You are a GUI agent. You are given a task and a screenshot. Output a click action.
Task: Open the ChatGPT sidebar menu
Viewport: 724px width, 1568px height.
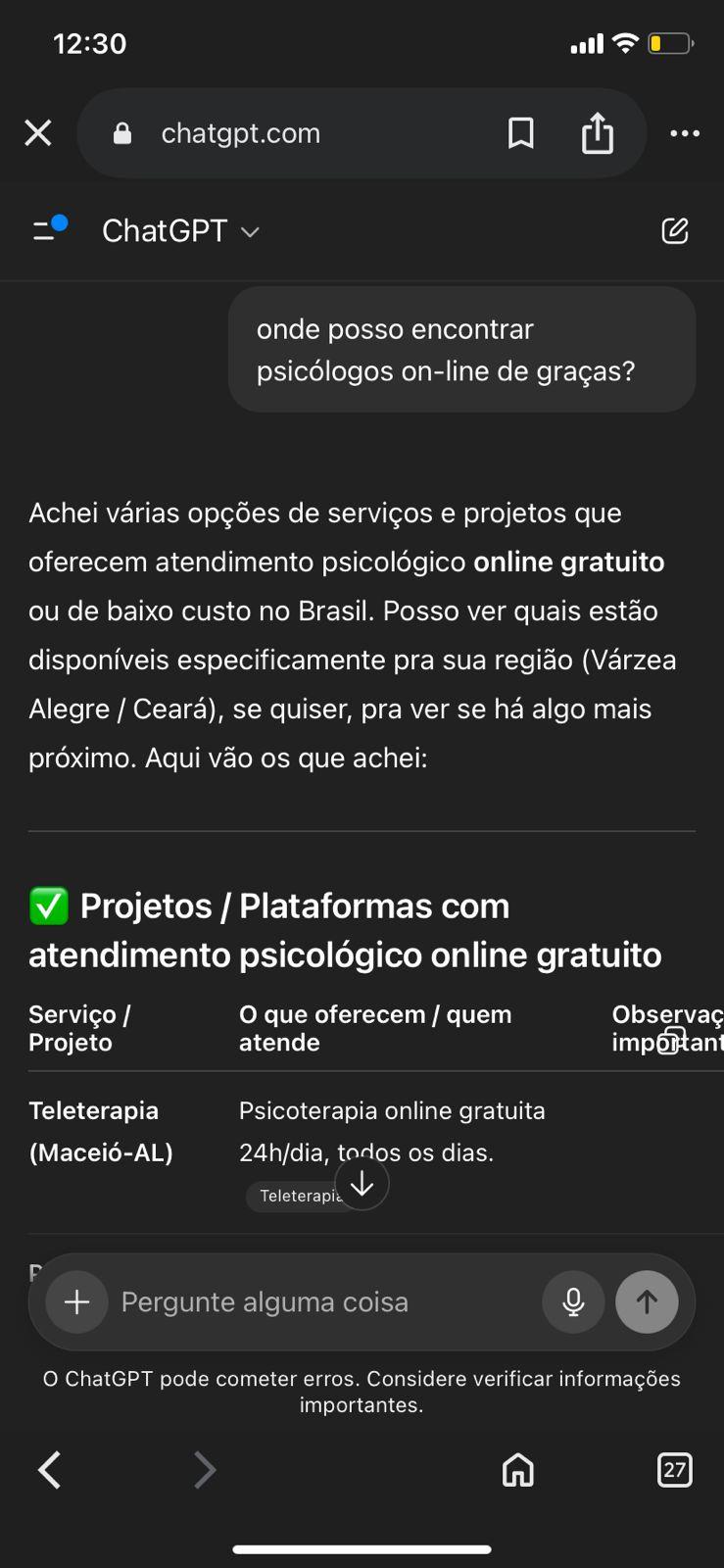pyautogui.click(x=49, y=229)
